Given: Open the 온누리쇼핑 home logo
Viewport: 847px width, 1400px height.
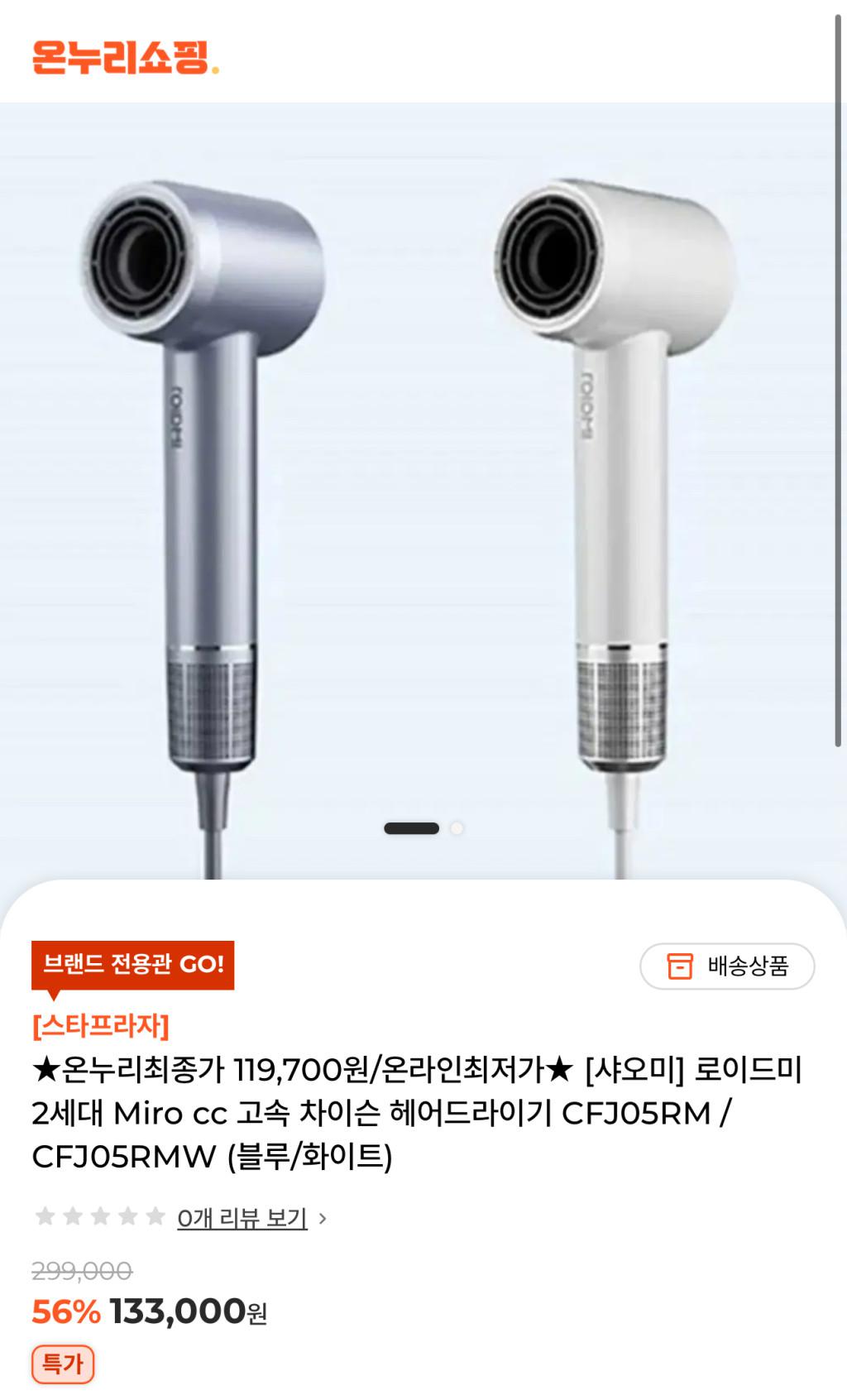Looking at the screenshot, I should 126,58.
